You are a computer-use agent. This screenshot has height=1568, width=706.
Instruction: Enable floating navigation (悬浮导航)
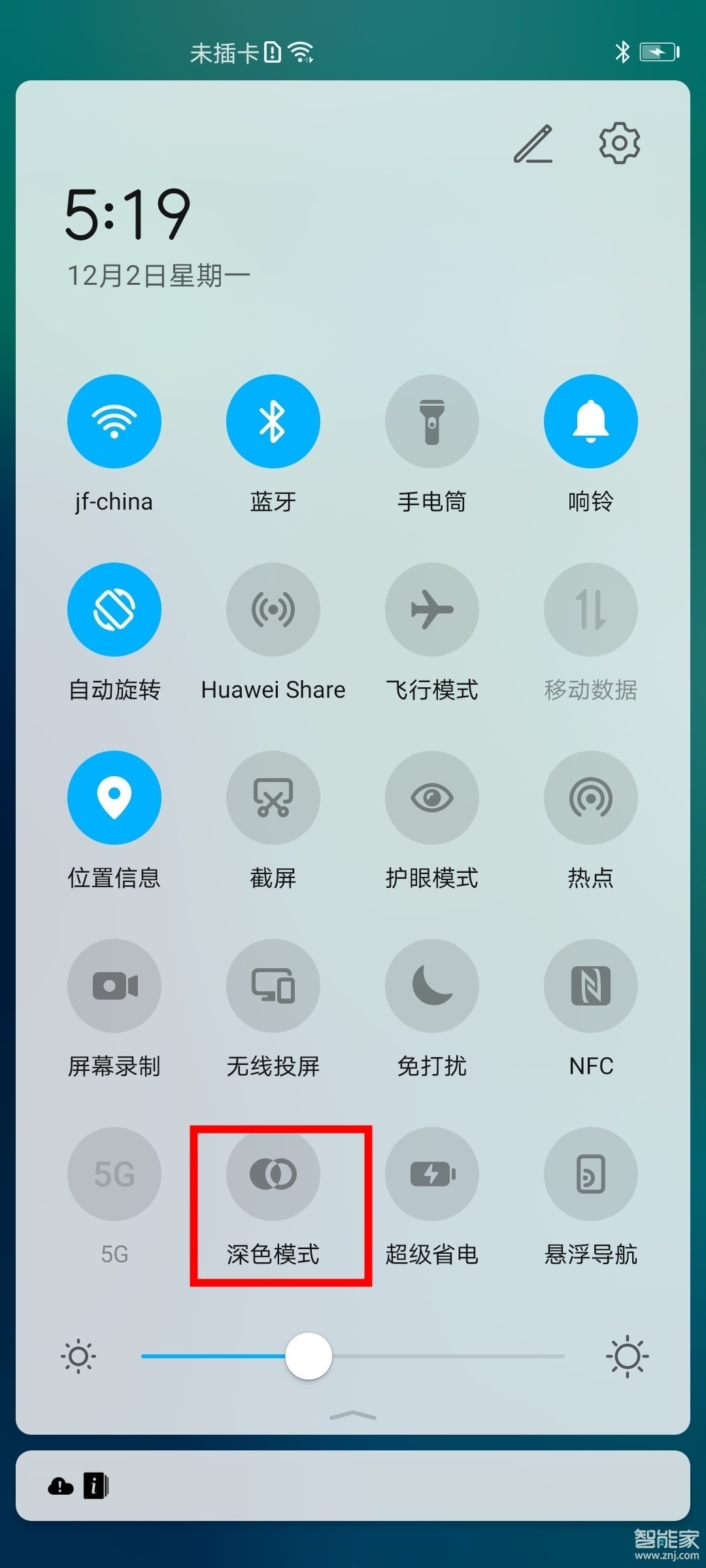pos(591,1173)
